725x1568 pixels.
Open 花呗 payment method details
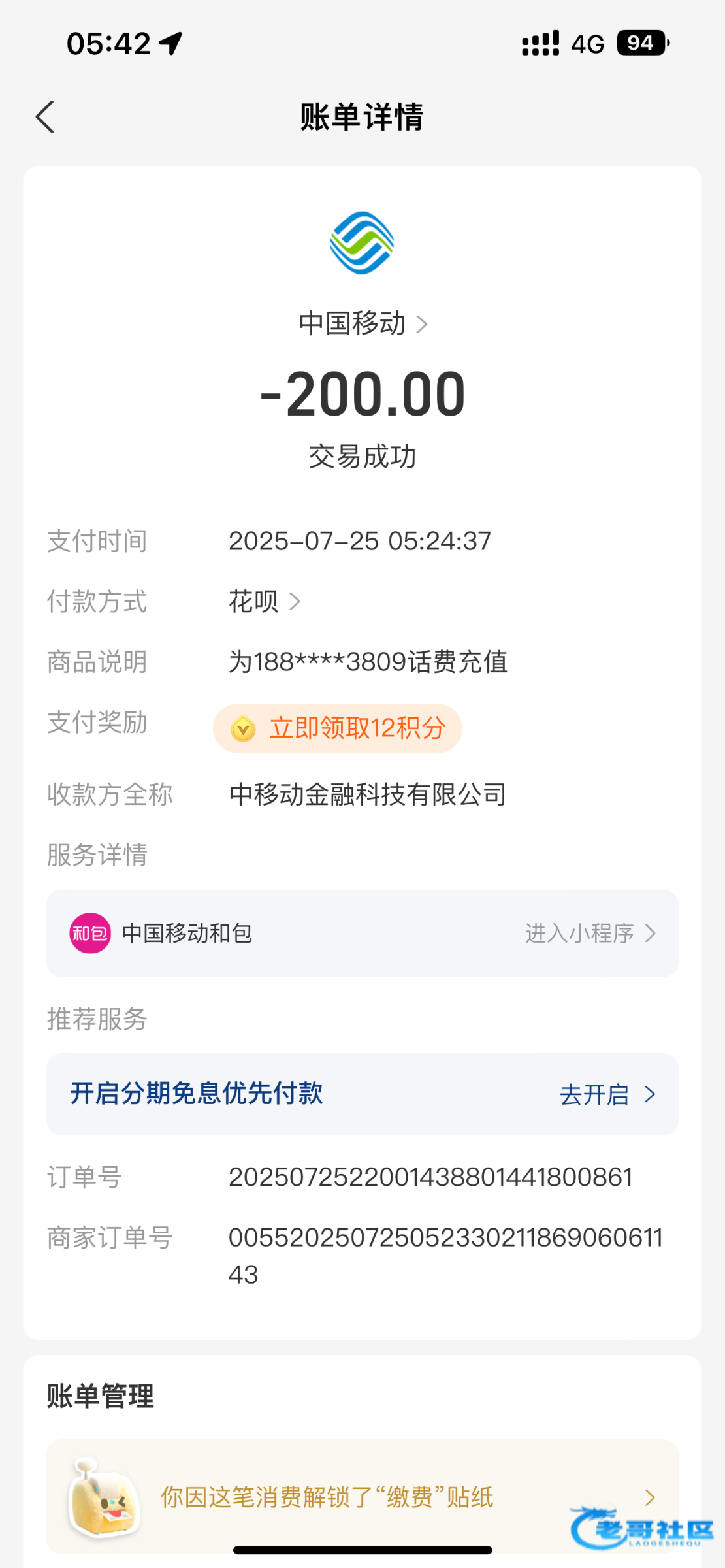[265, 601]
